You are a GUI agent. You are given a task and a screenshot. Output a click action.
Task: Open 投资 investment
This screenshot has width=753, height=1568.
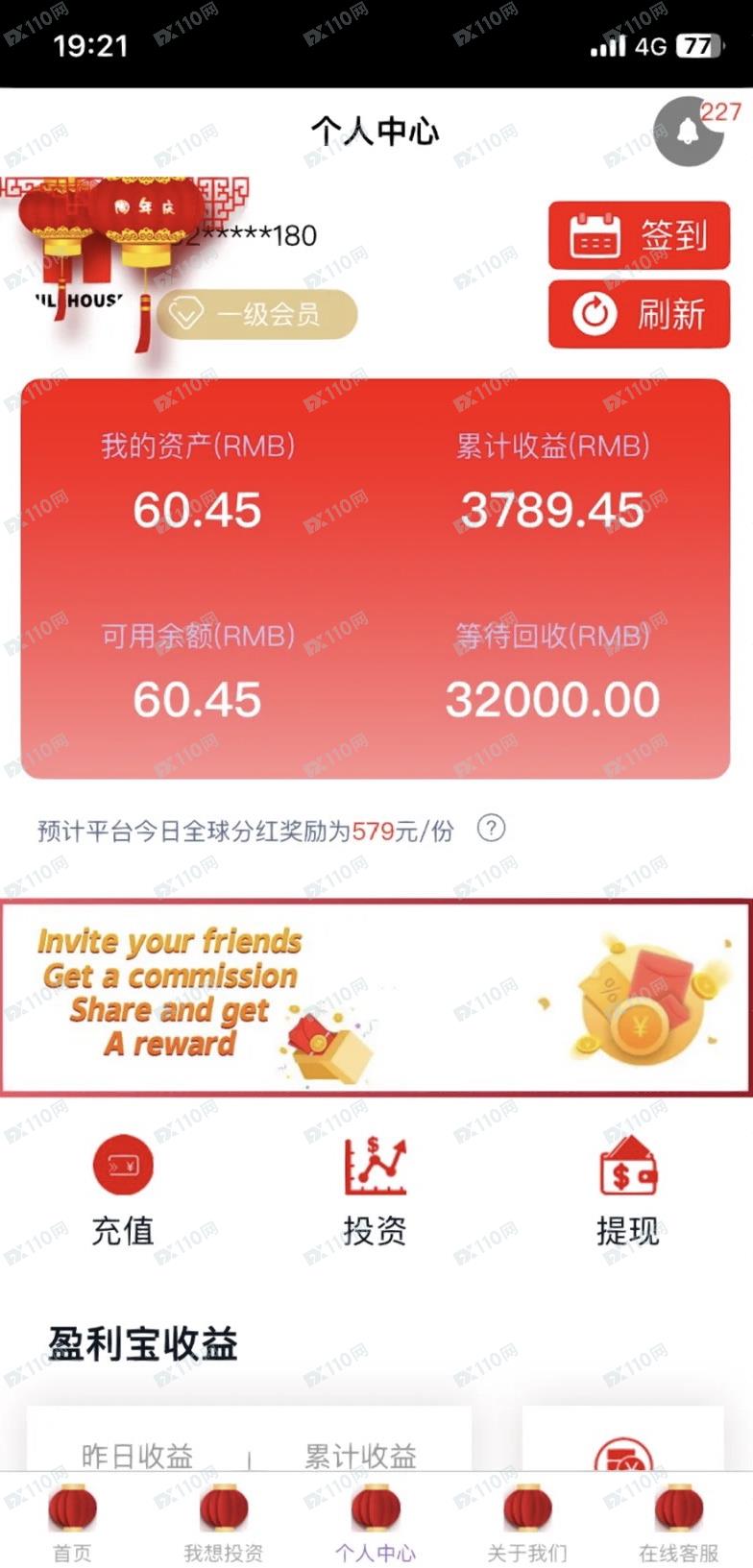tap(376, 1189)
